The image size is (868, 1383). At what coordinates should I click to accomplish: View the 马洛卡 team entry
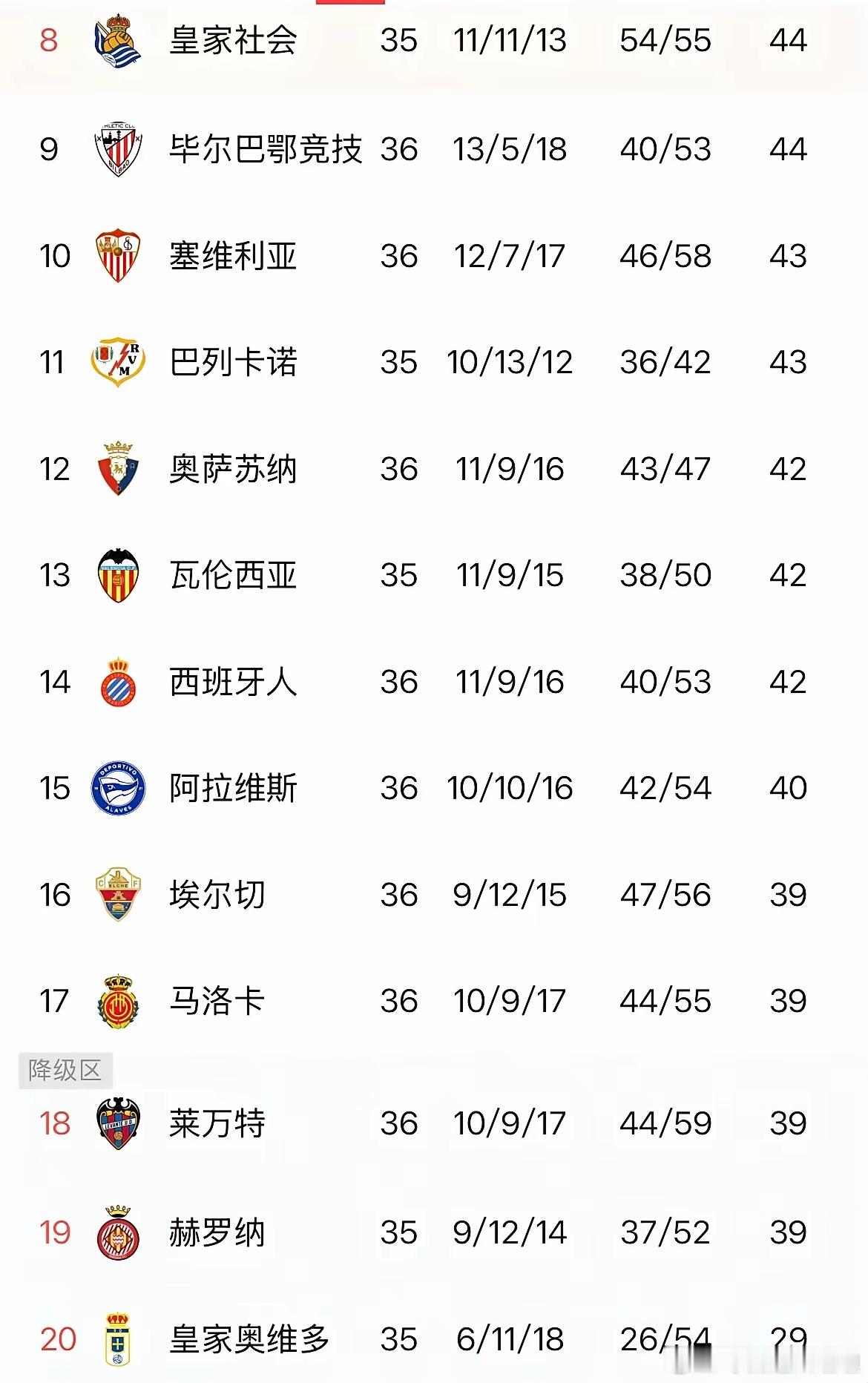click(x=434, y=1001)
